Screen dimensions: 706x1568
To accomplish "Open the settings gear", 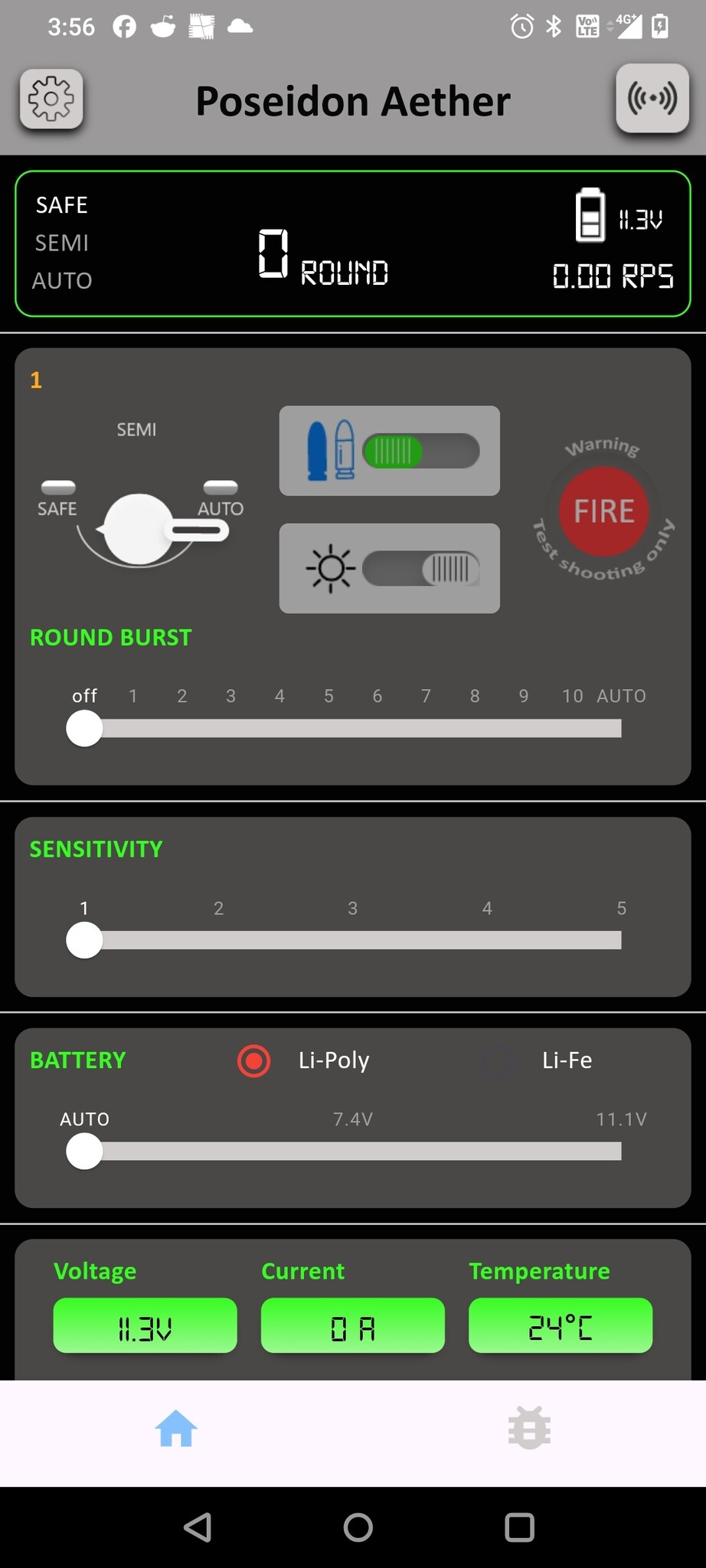I will (51, 99).
